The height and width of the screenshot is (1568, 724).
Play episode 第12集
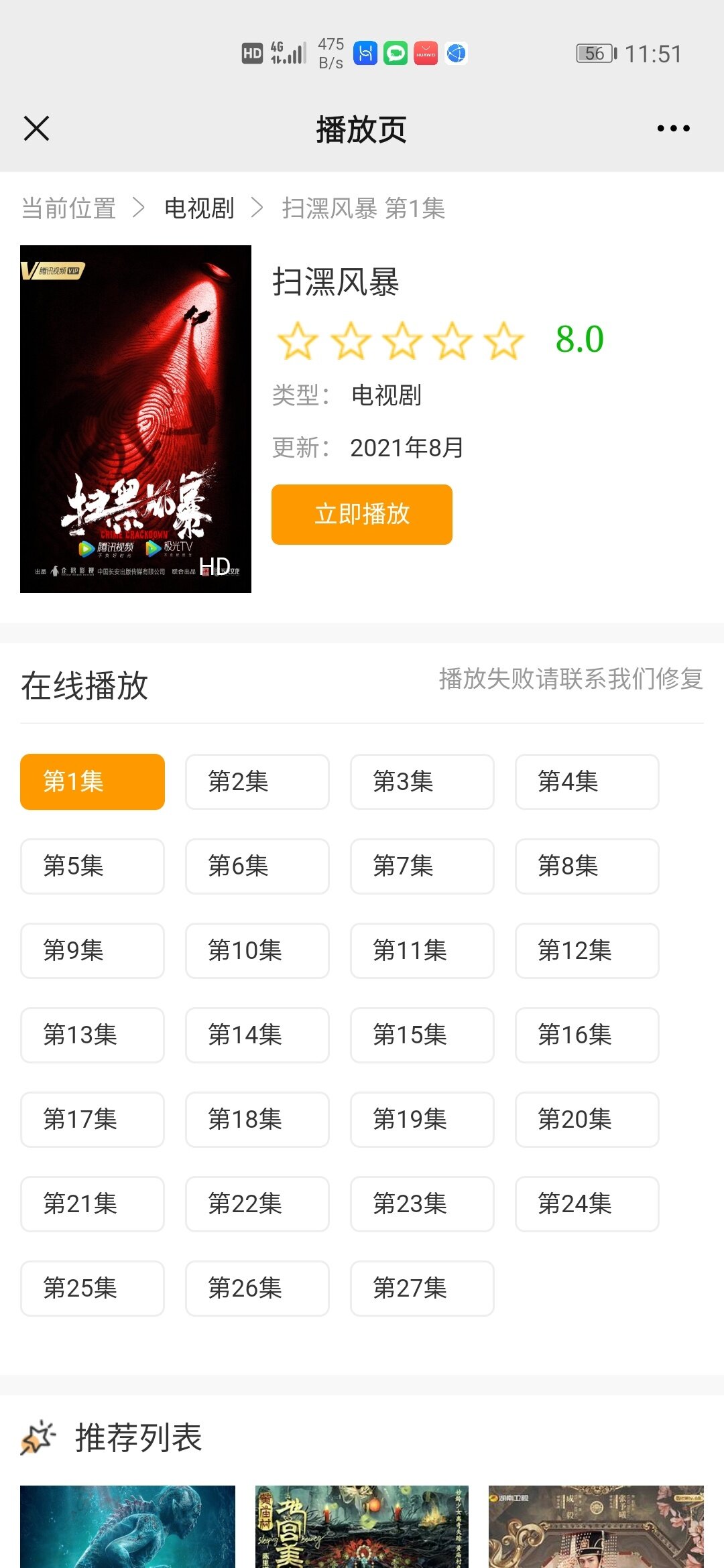click(x=587, y=951)
